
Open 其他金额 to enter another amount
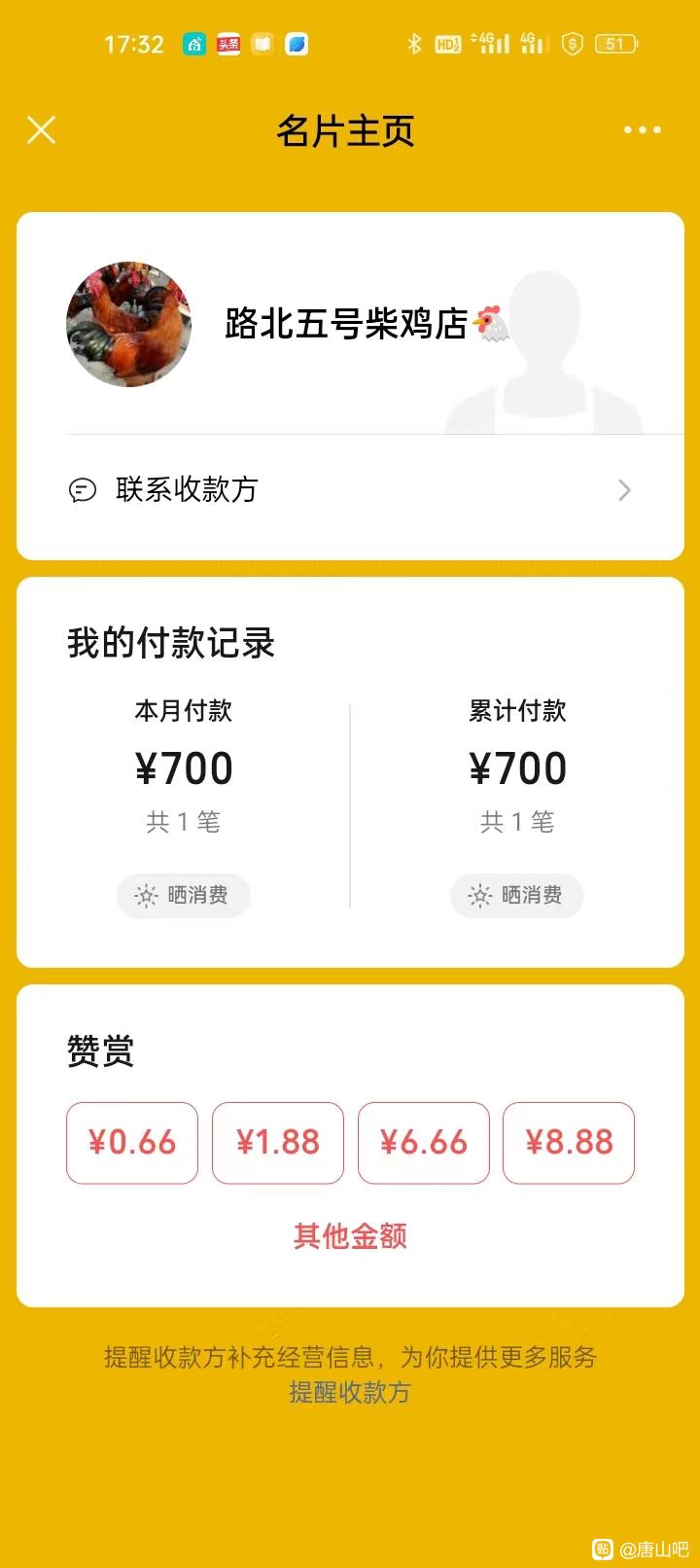(x=350, y=1236)
